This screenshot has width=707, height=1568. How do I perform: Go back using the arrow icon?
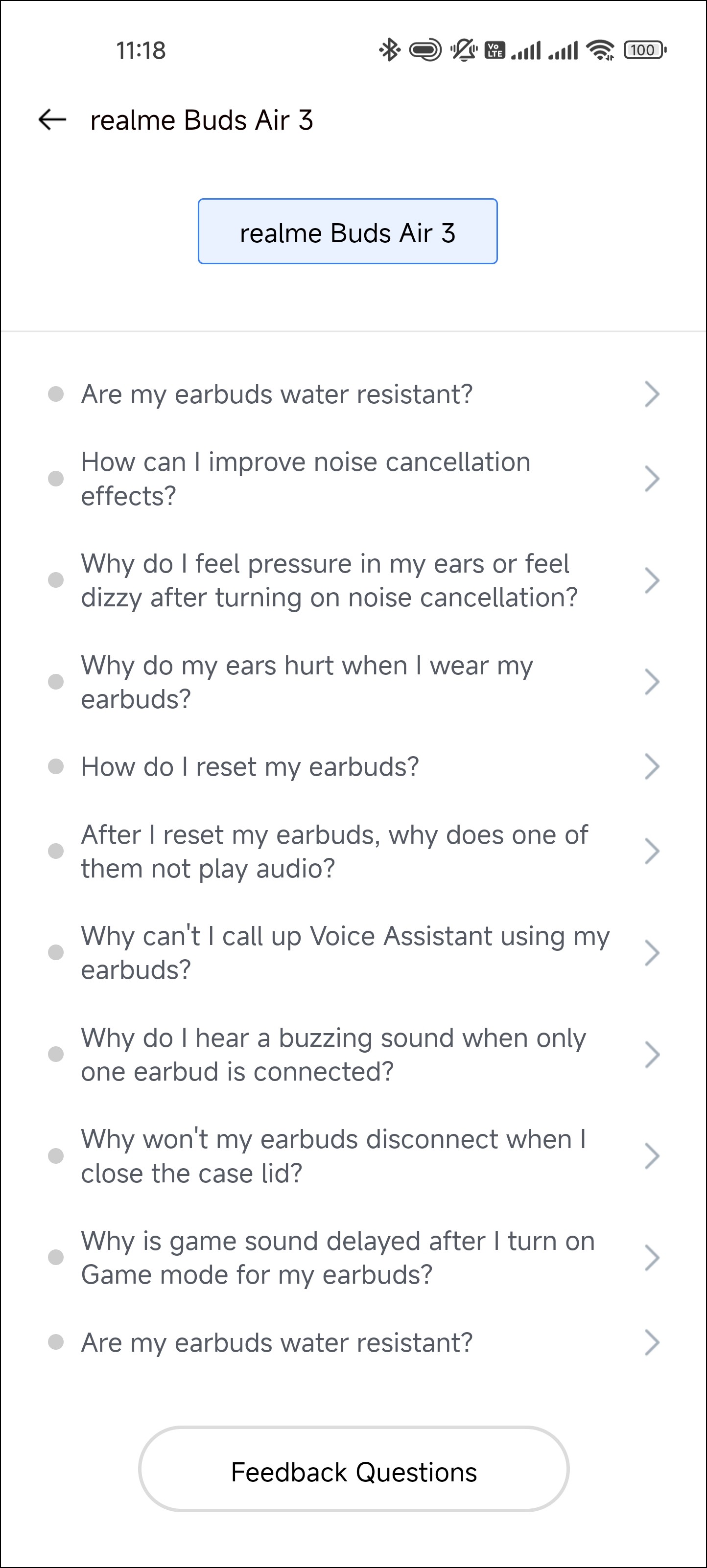(52, 120)
